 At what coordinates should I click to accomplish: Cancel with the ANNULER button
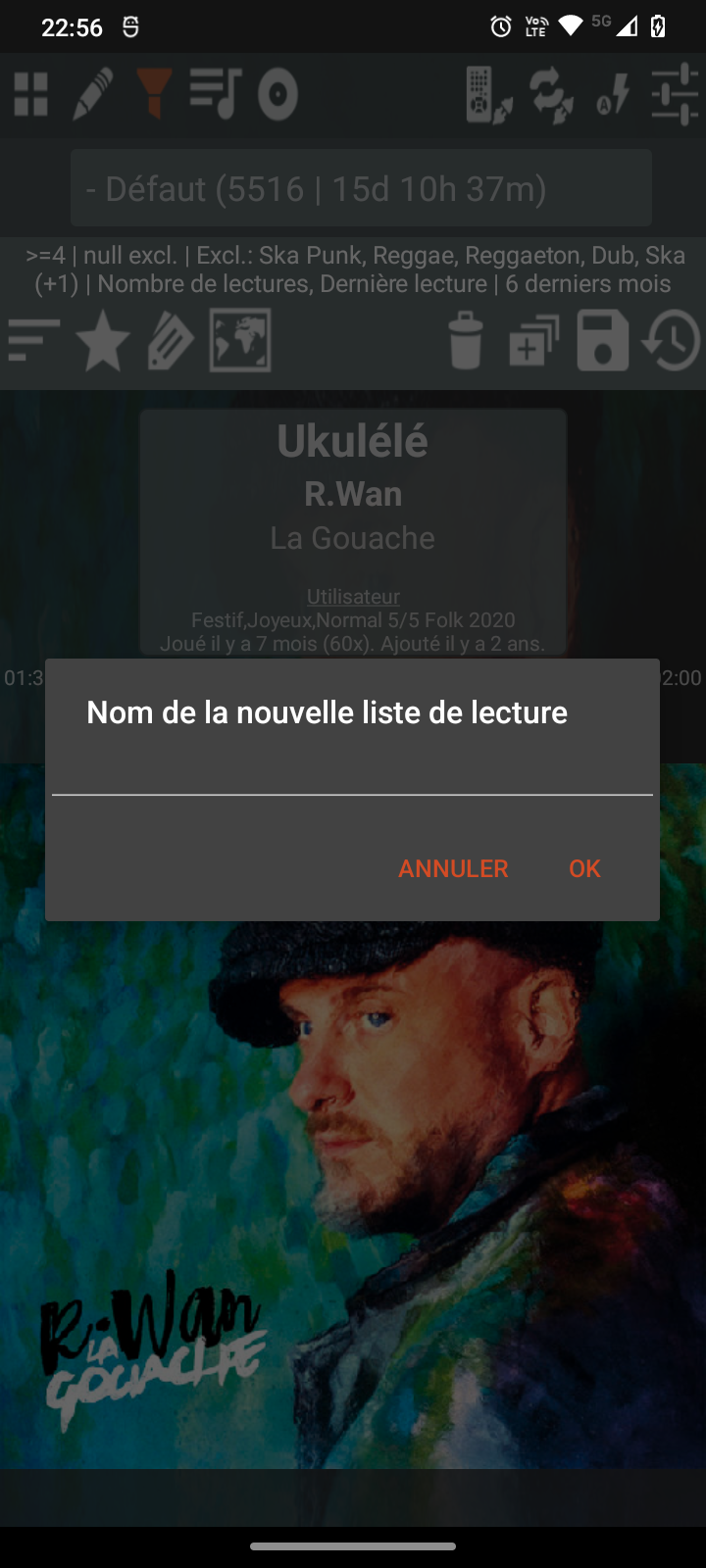[453, 868]
